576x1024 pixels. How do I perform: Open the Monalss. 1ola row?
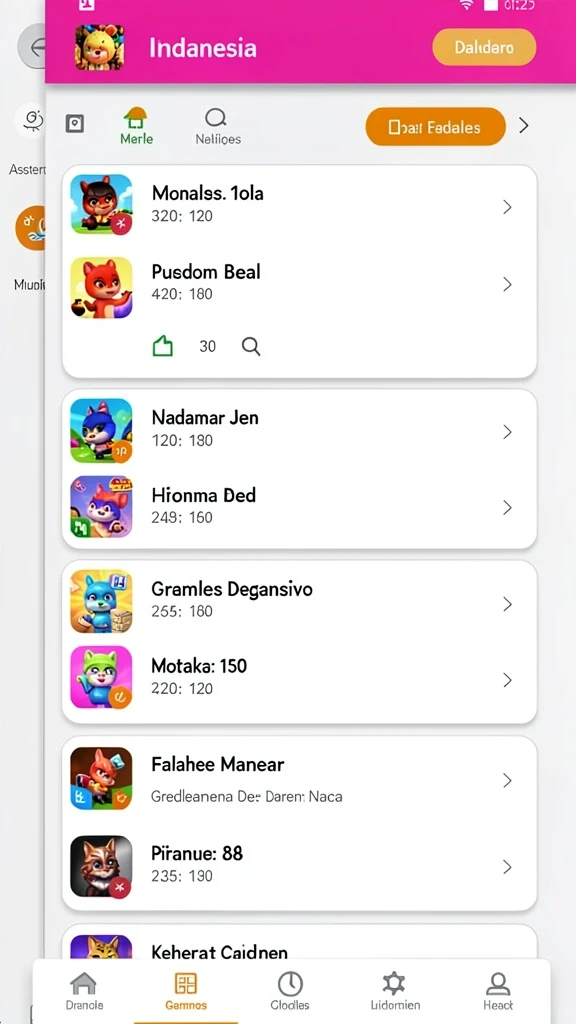coord(299,206)
